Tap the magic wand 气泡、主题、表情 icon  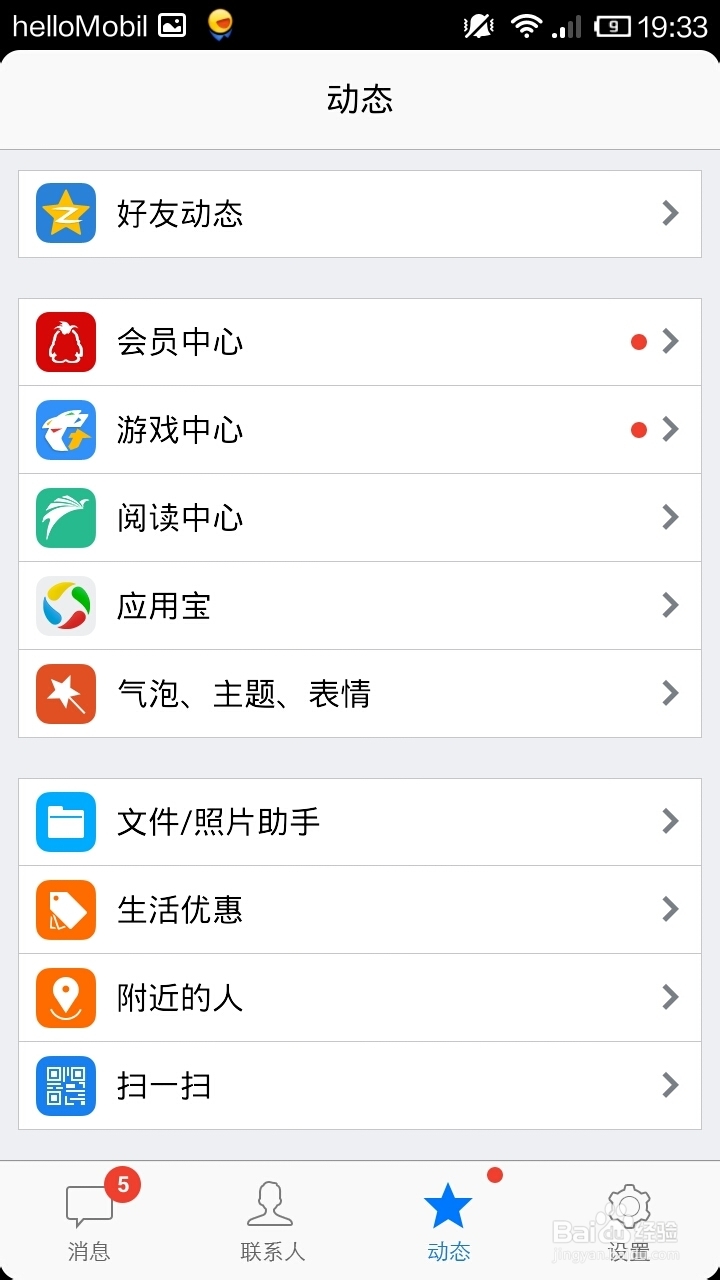(64, 693)
